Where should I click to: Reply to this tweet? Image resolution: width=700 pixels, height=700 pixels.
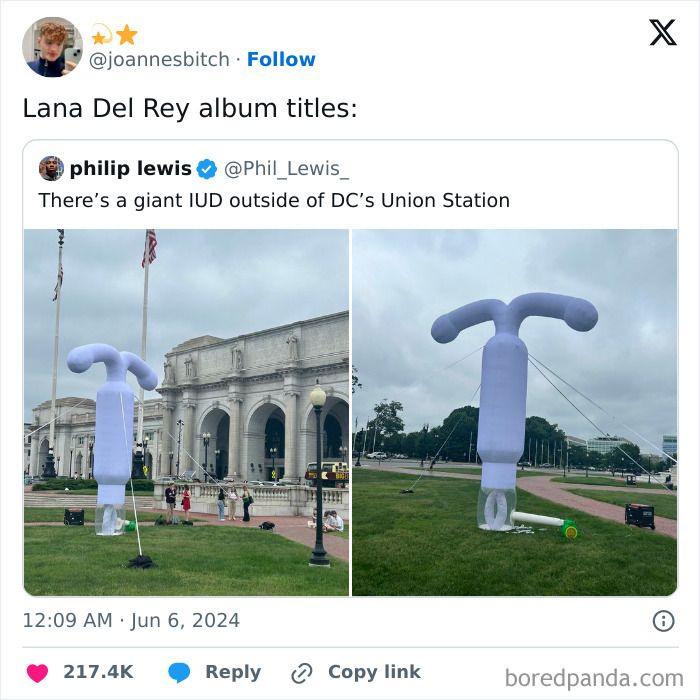215,672
